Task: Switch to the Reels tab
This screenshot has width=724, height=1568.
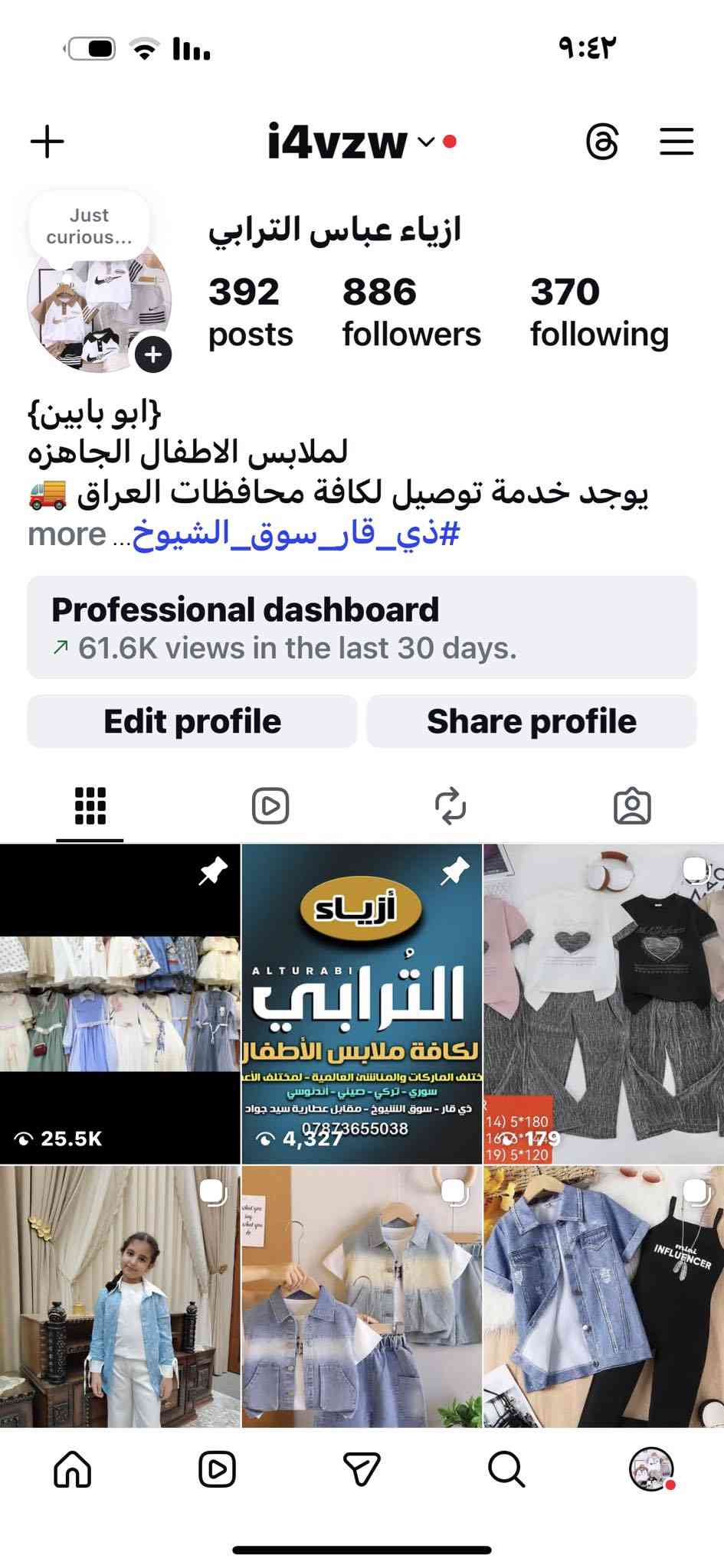Action: point(270,806)
